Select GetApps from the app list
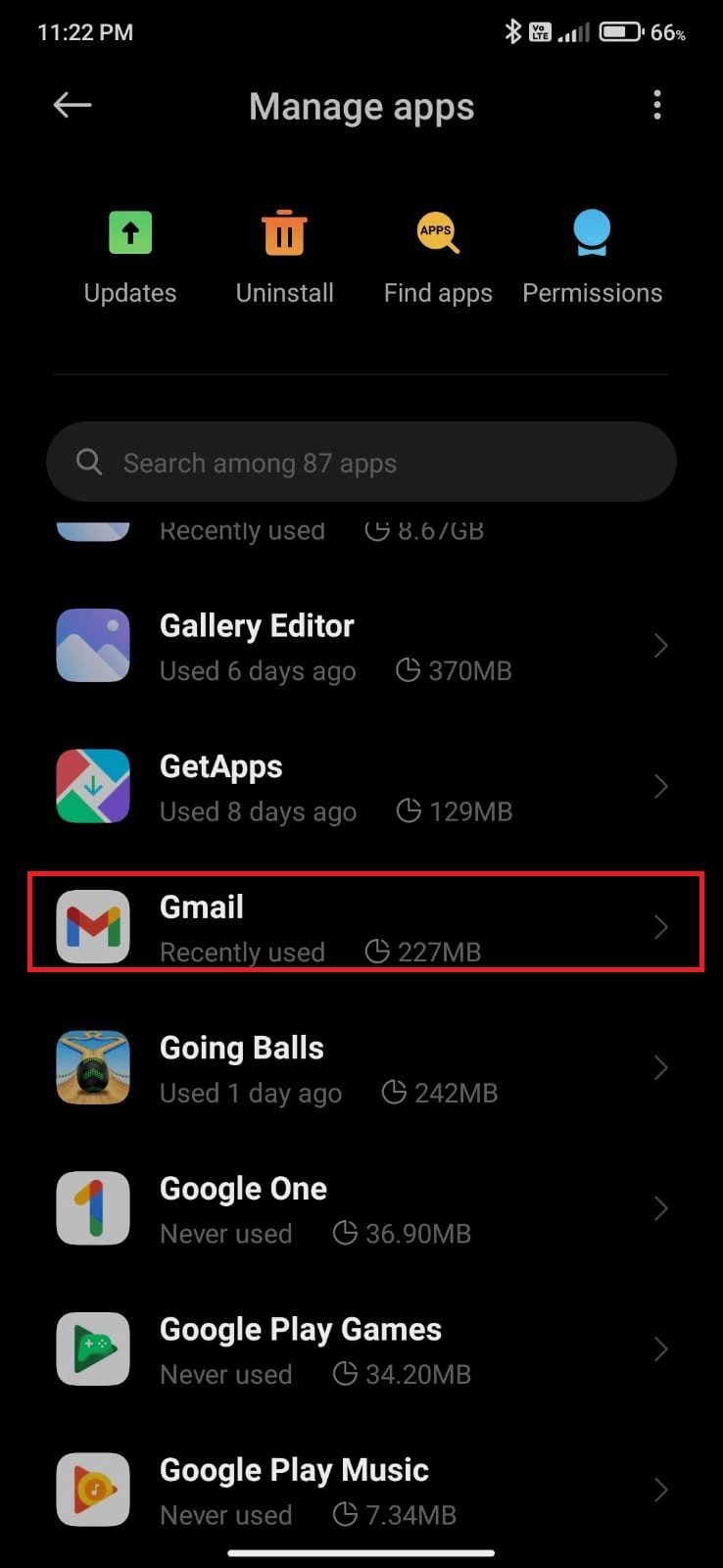The image size is (723, 1568). click(361, 787)
